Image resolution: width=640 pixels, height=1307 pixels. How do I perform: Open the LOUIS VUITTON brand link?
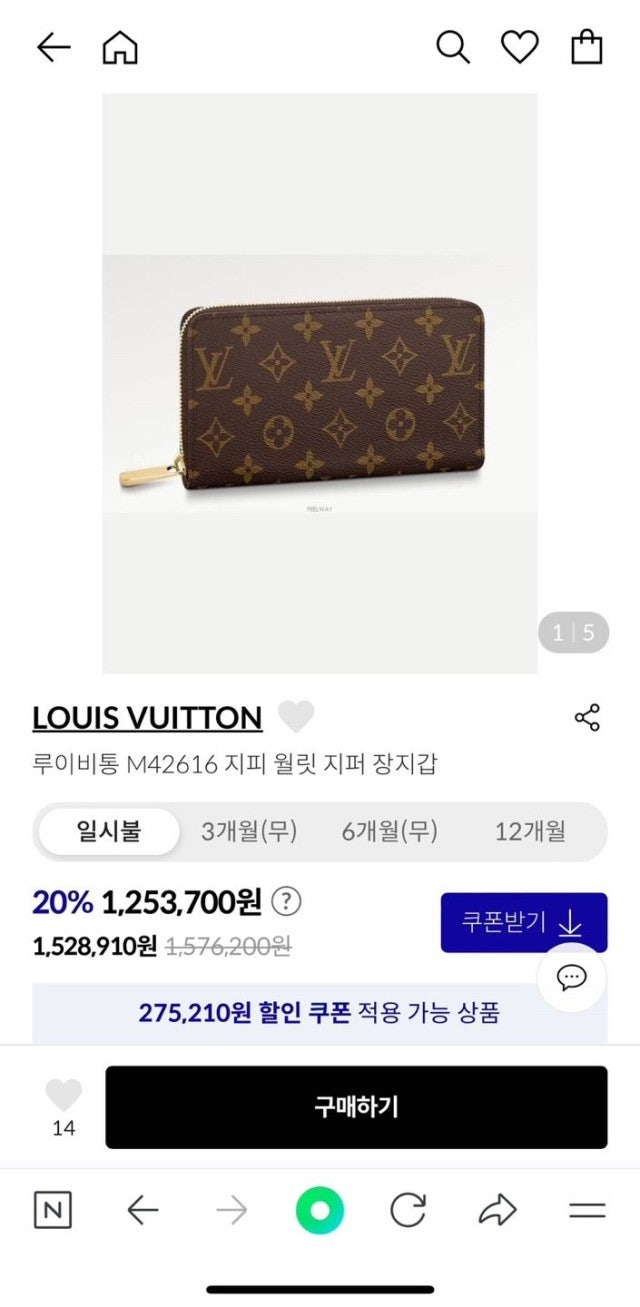[x=147, y=718]
